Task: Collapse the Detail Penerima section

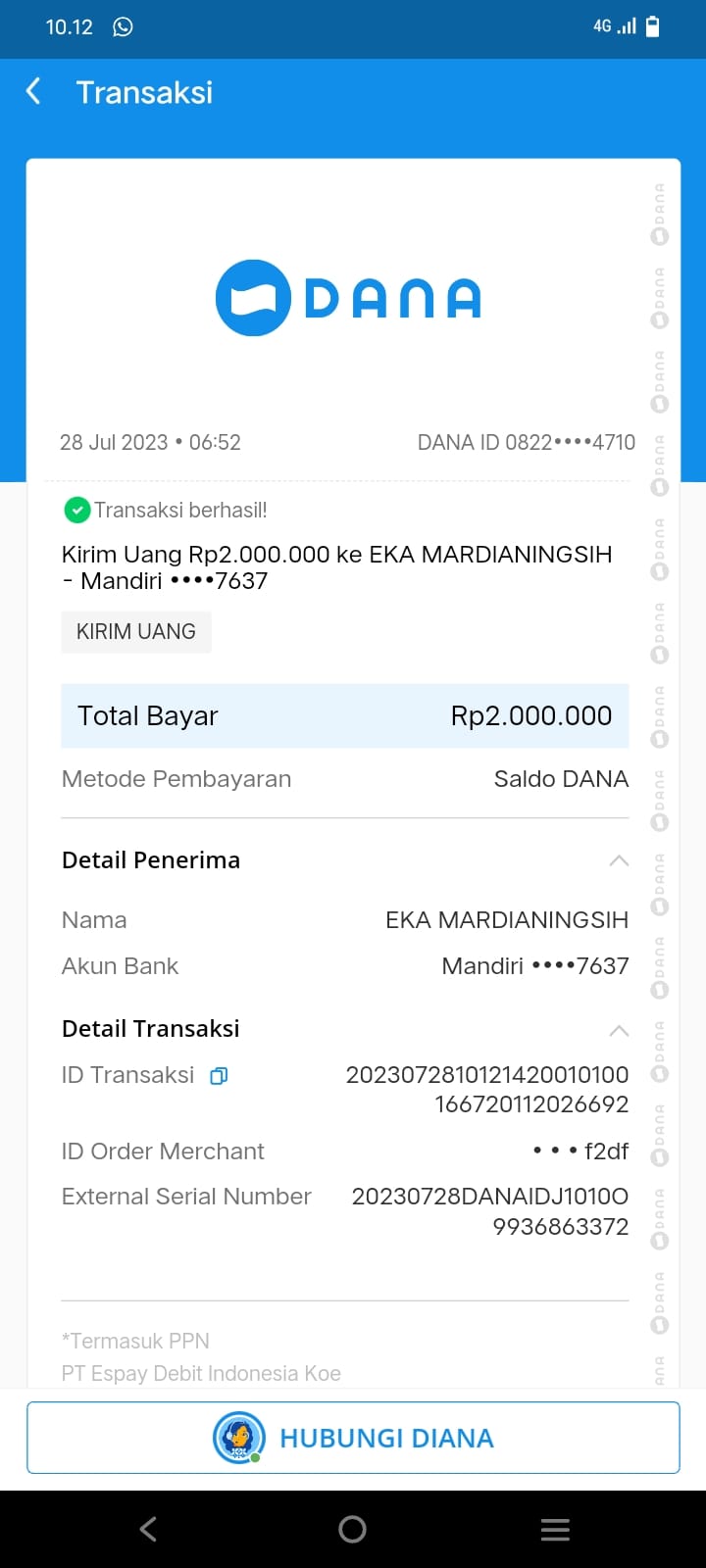Action: point(619,860)
